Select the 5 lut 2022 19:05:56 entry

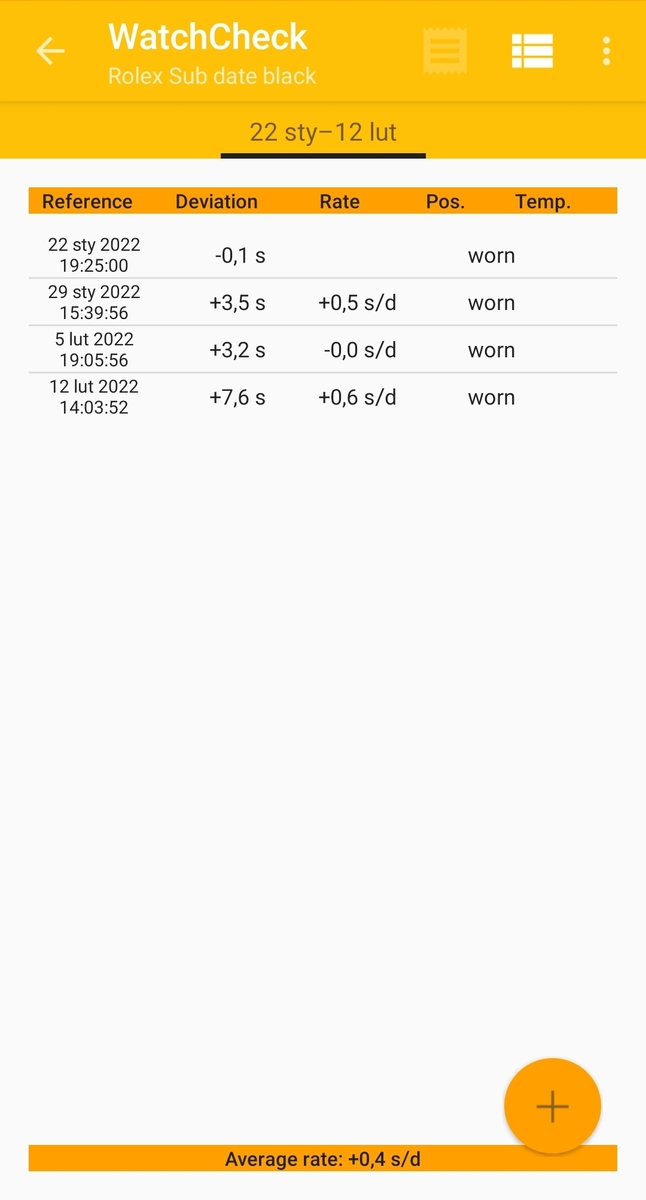pyautogui.click(x=322, y=349)
